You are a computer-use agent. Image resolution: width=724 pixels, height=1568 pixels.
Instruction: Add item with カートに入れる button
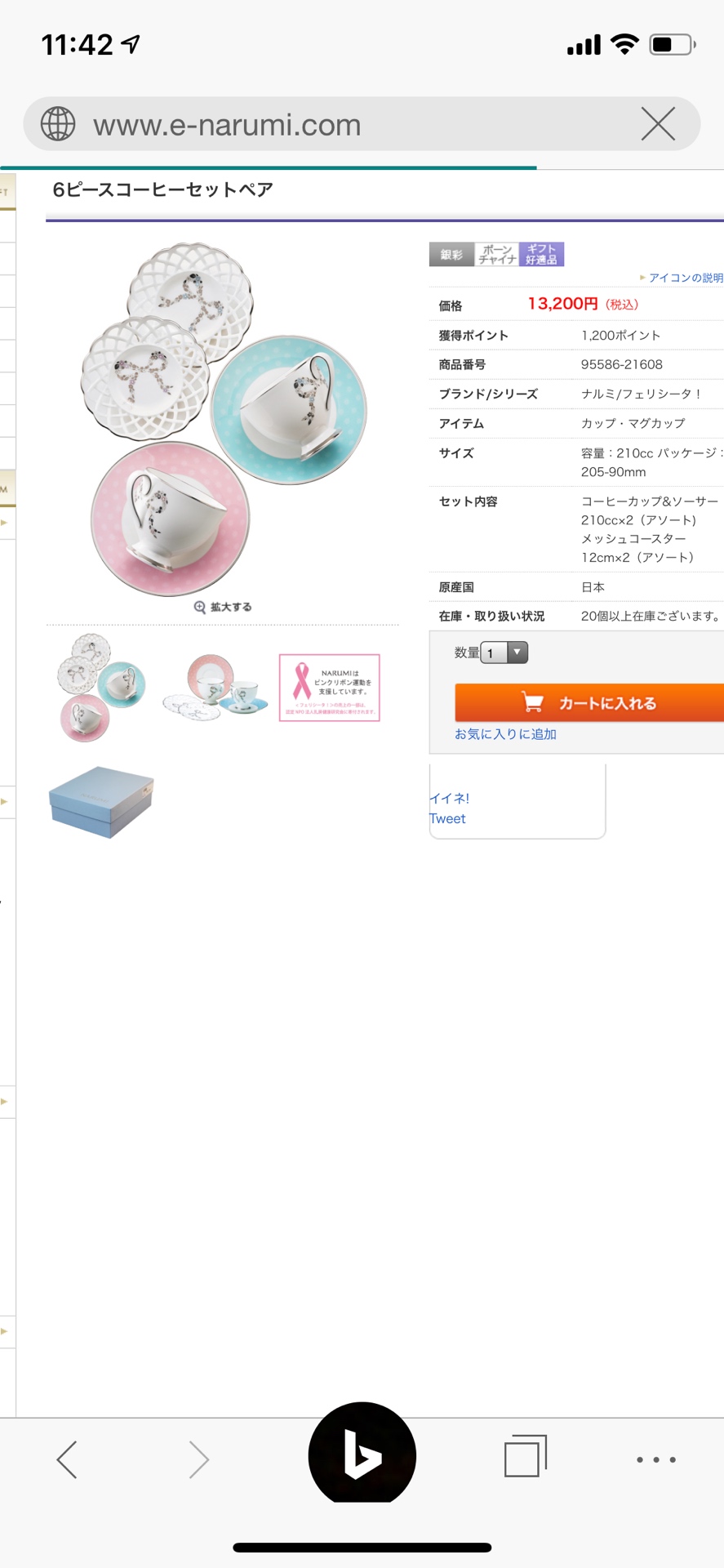click(589, 703)
